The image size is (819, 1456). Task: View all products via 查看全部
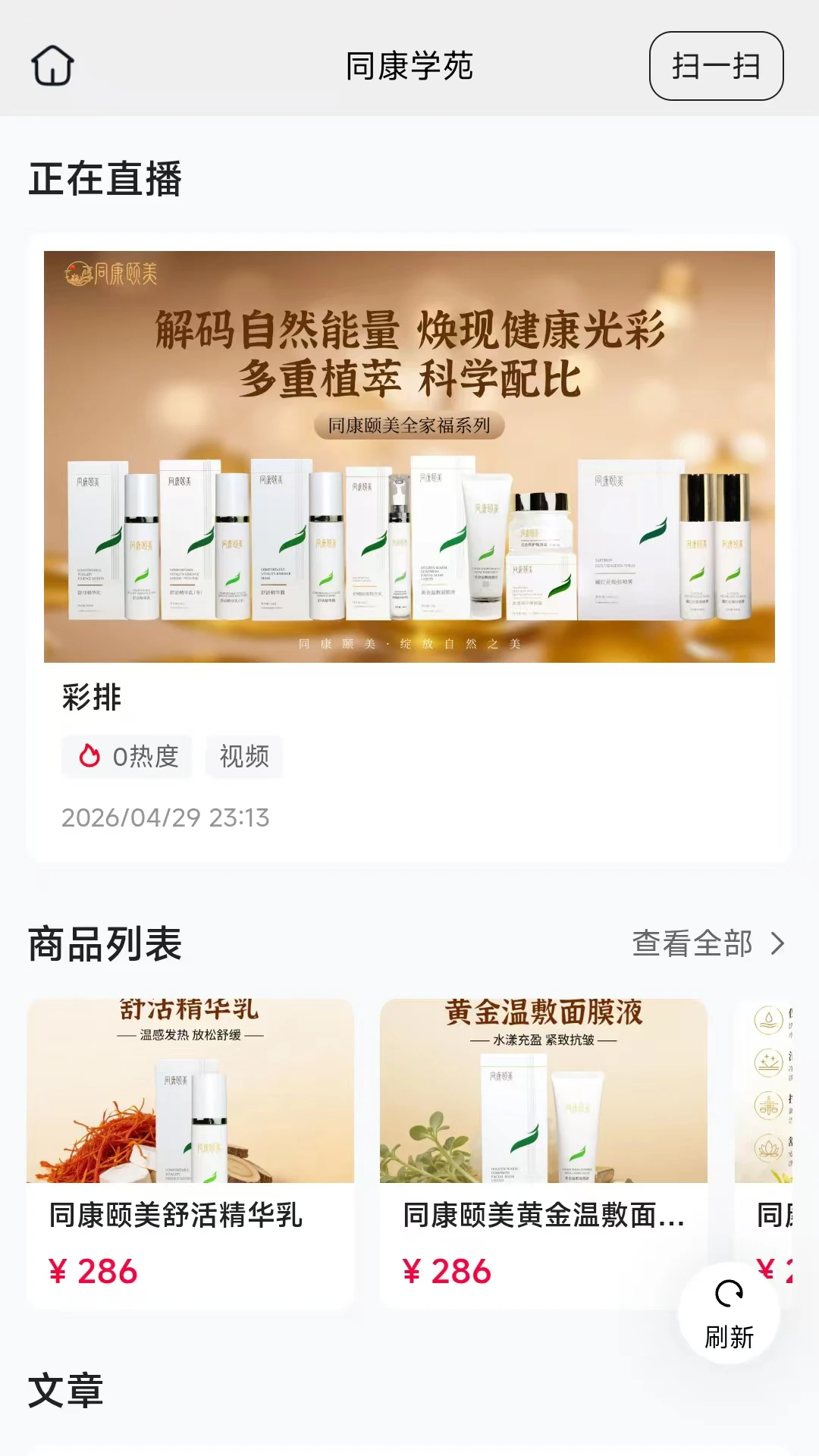point(708,943)
